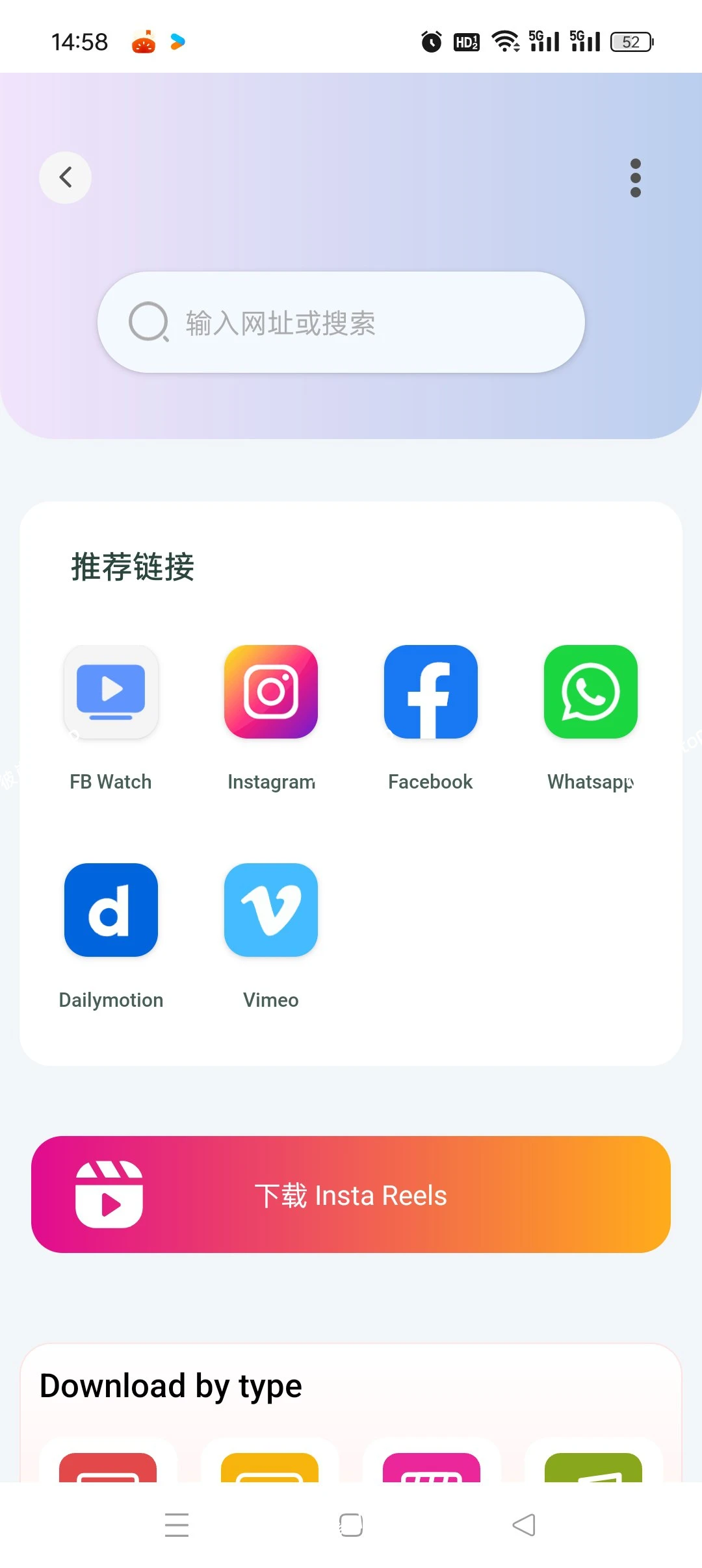Tap the system home button
The height and width of the screenshot is (1568, 702).
[x=351, y=1524]
